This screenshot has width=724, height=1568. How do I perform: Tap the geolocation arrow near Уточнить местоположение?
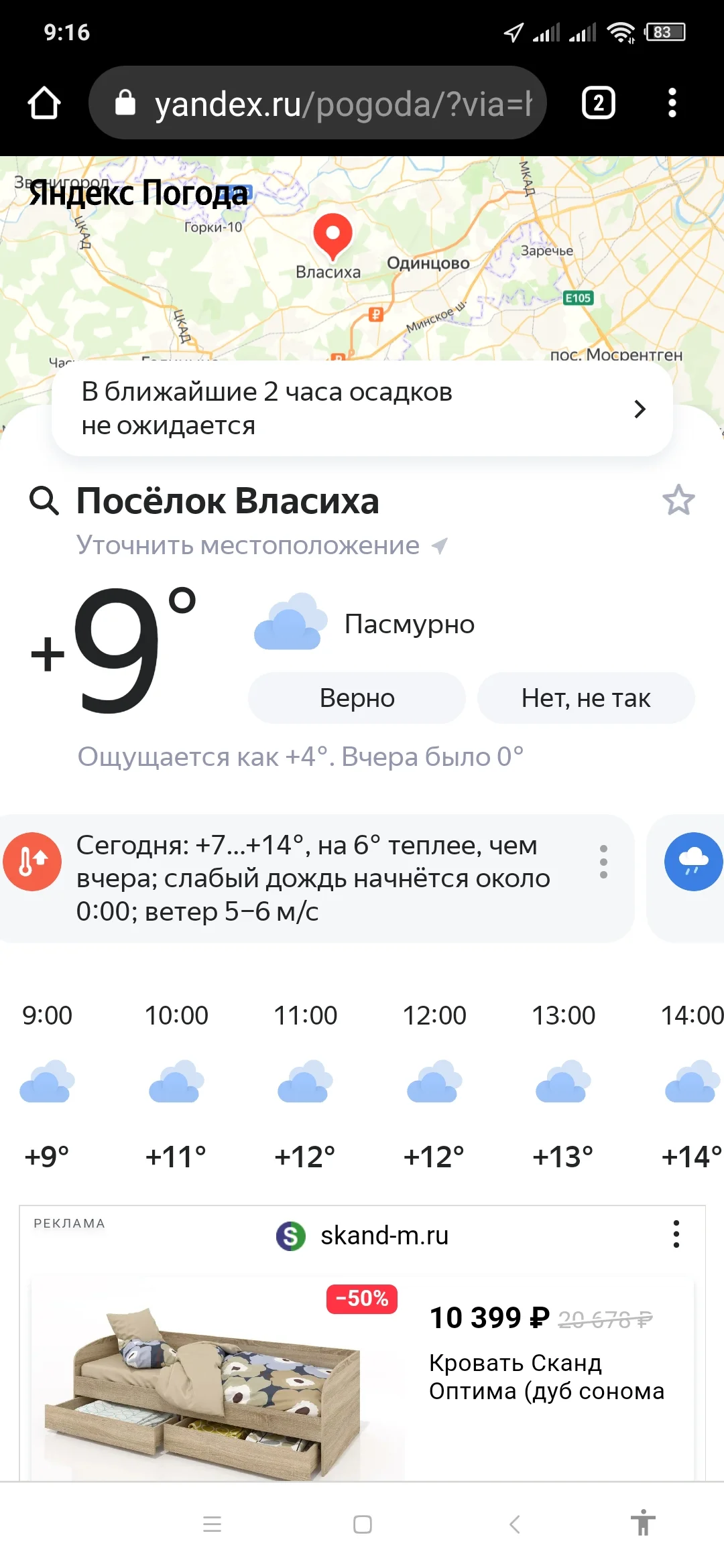pyautogui.click(x=439, y=545)
